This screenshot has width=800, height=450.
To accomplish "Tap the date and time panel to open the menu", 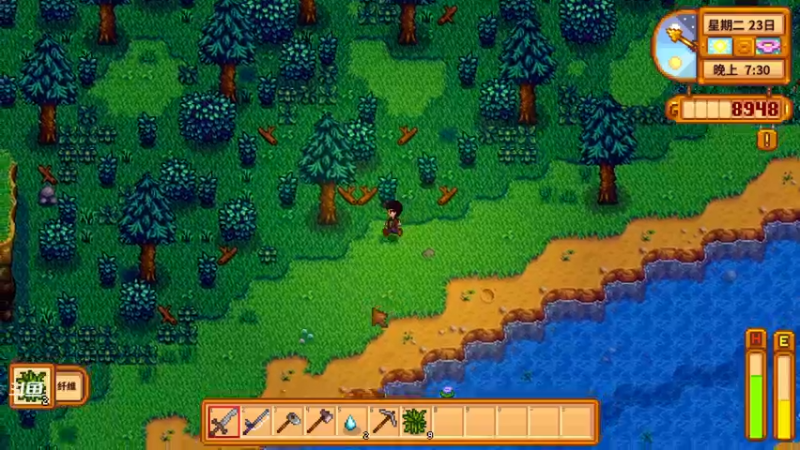I will (x=743, y=46).
